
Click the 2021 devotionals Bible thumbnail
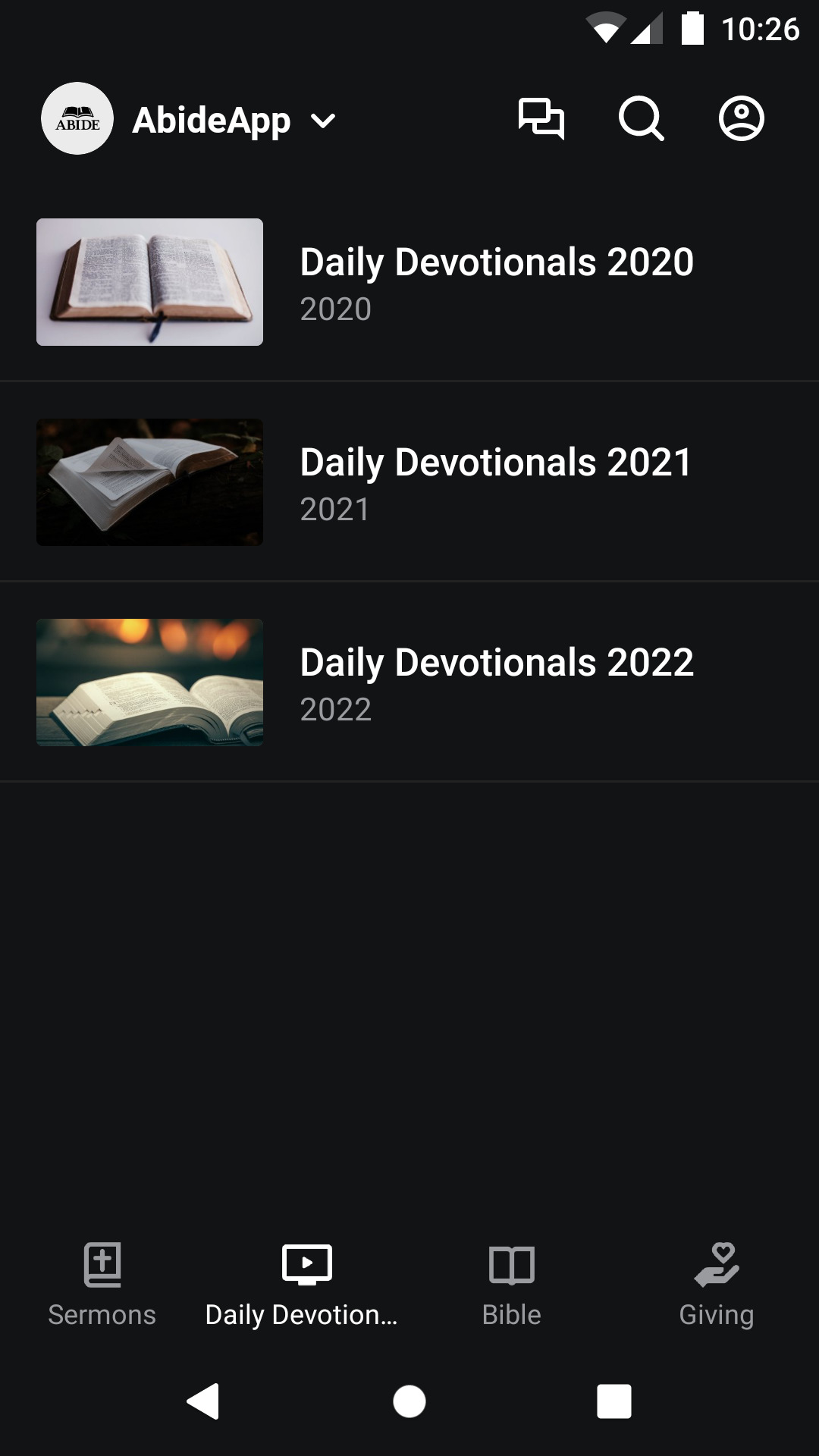[149, 482]
